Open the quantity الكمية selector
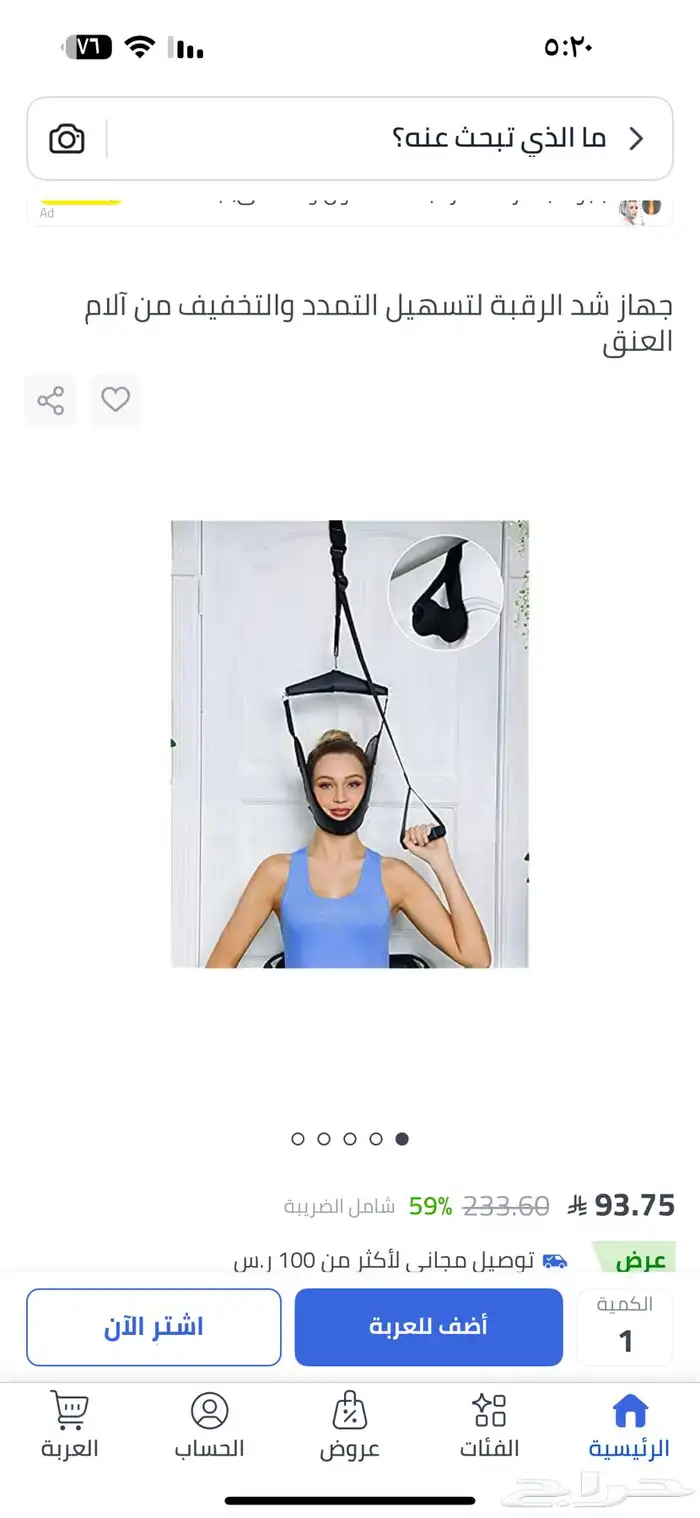Screen dimensions: 700x1518 [x=625, y=1327]
